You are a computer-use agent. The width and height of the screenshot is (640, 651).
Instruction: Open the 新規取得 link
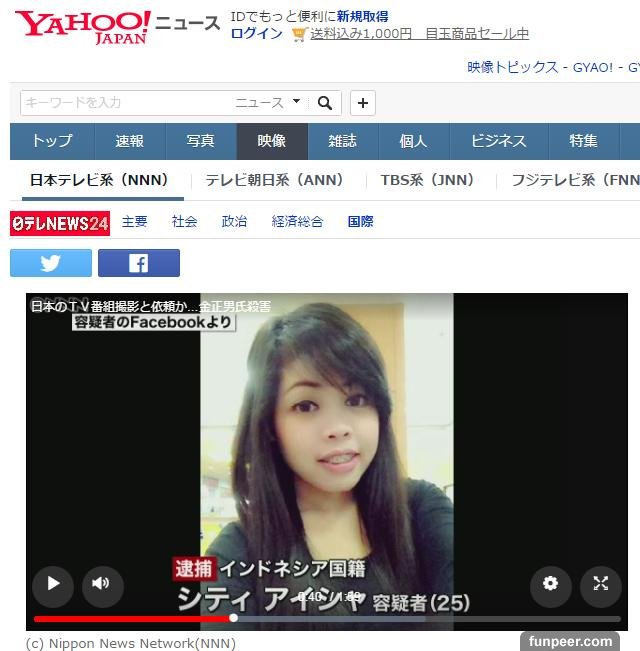coord(362,16)
